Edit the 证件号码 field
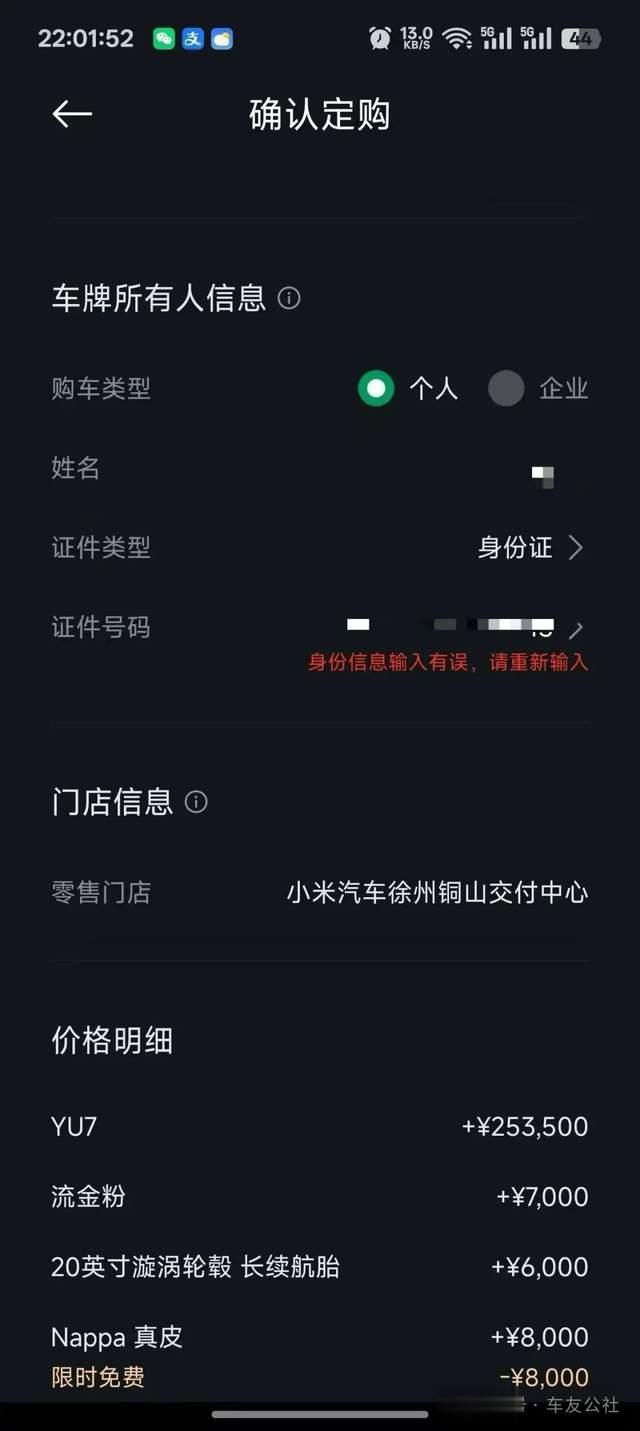640x1431 pixels. (320, 628)
